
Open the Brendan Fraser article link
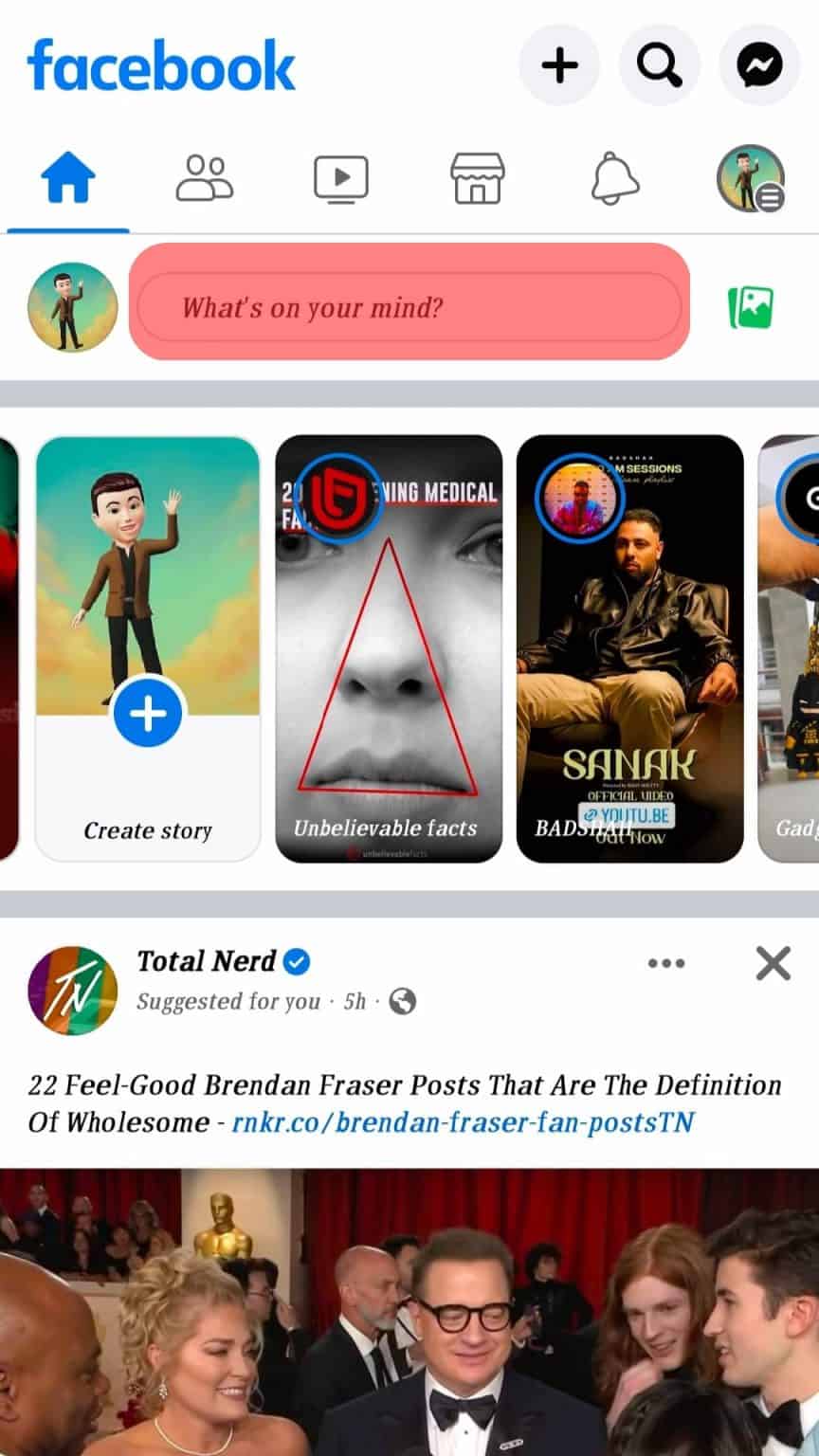coord(462,1122)
